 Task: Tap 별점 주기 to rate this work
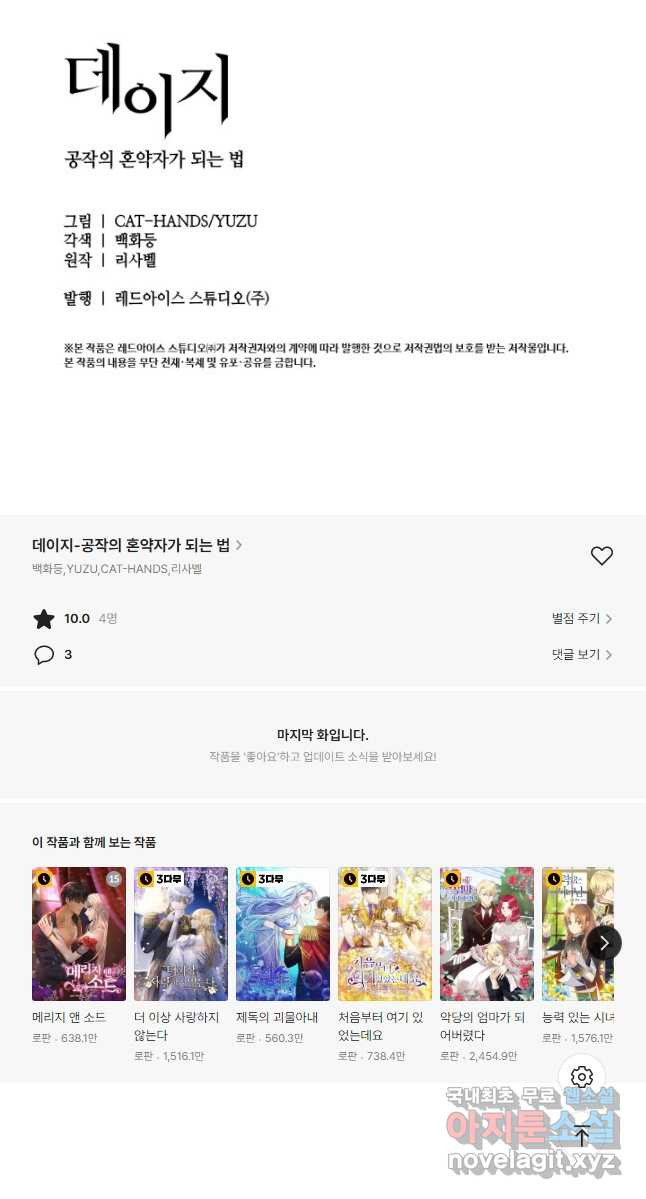pos(582,619)
